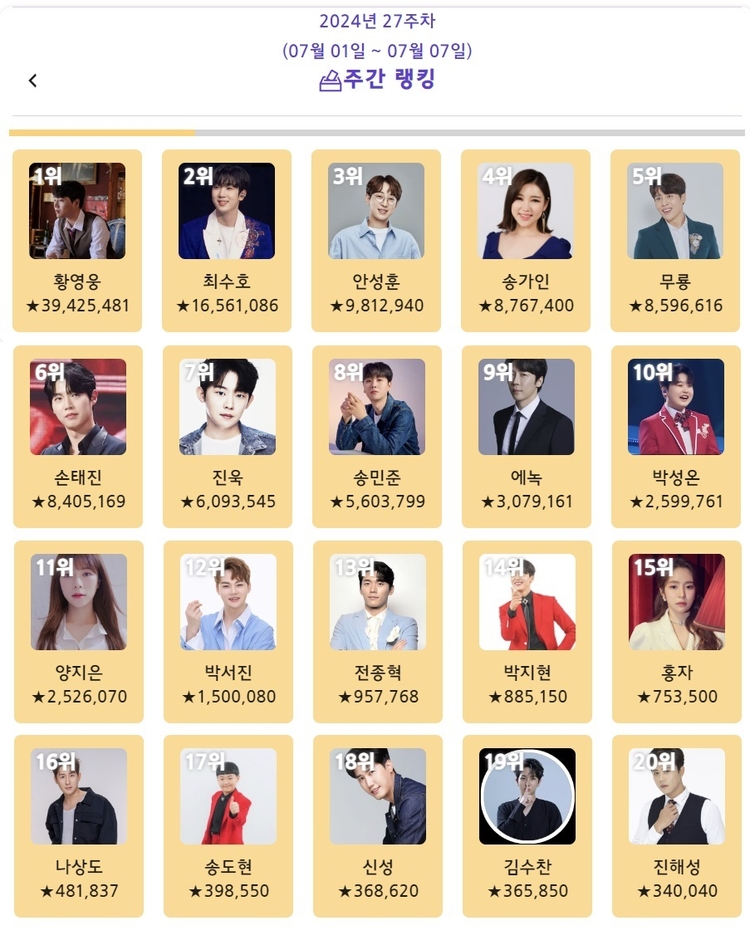Viewport: 750px width, 940px height.
Task: Select the 진욱 card at rank 7
Action: click(x=227, y=436)
